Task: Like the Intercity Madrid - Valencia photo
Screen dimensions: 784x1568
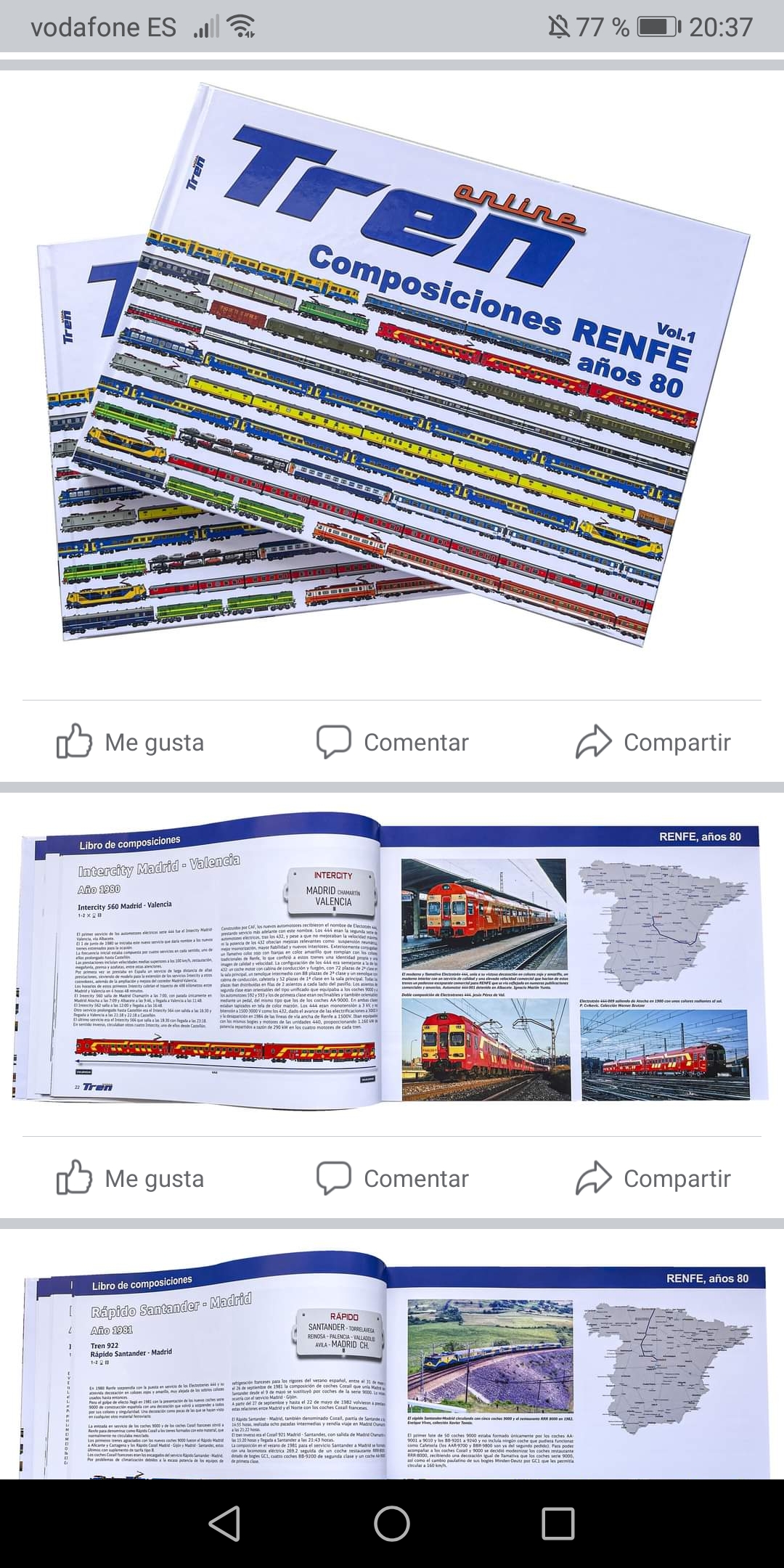Action: [131, 1178]
